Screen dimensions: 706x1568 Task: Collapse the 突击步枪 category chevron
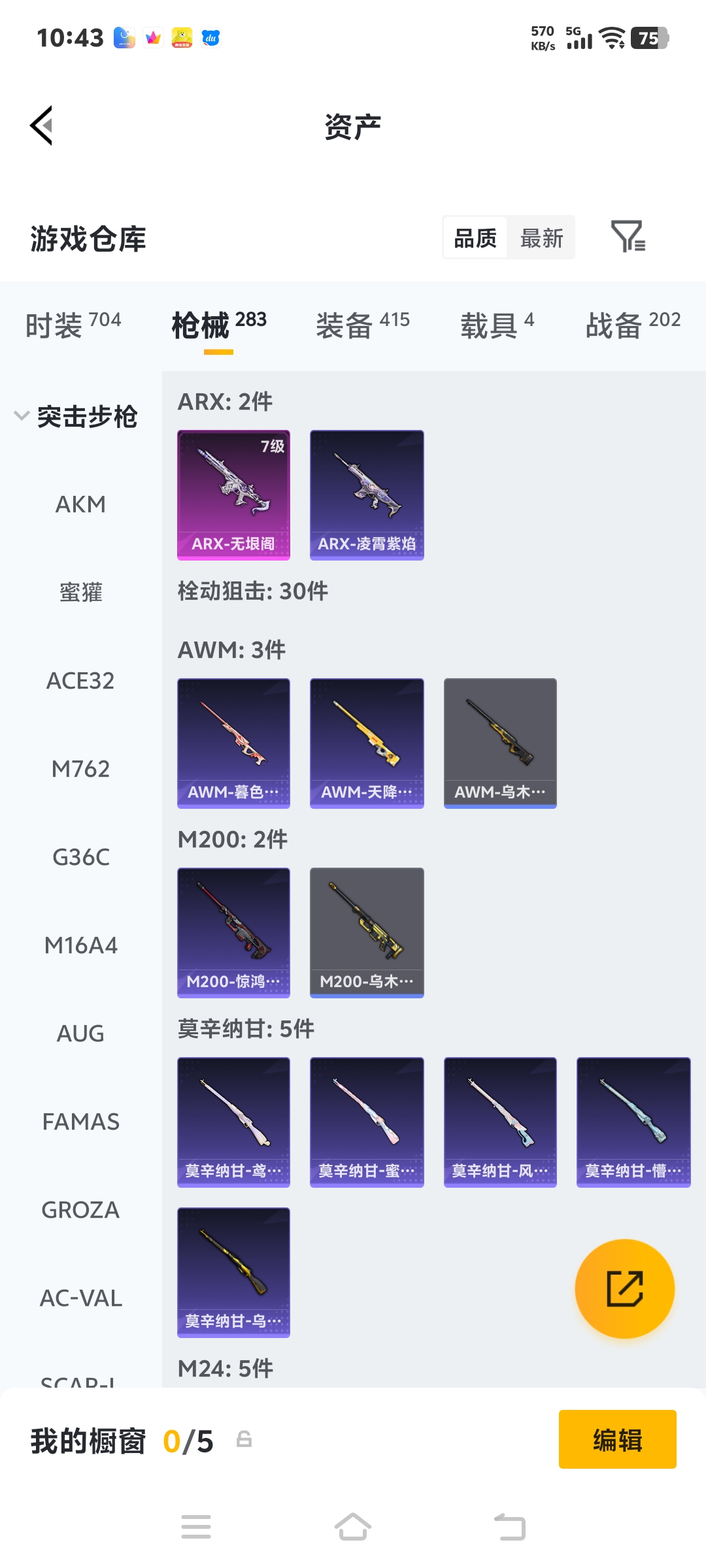pyautogui.click(x=20, y=414)
